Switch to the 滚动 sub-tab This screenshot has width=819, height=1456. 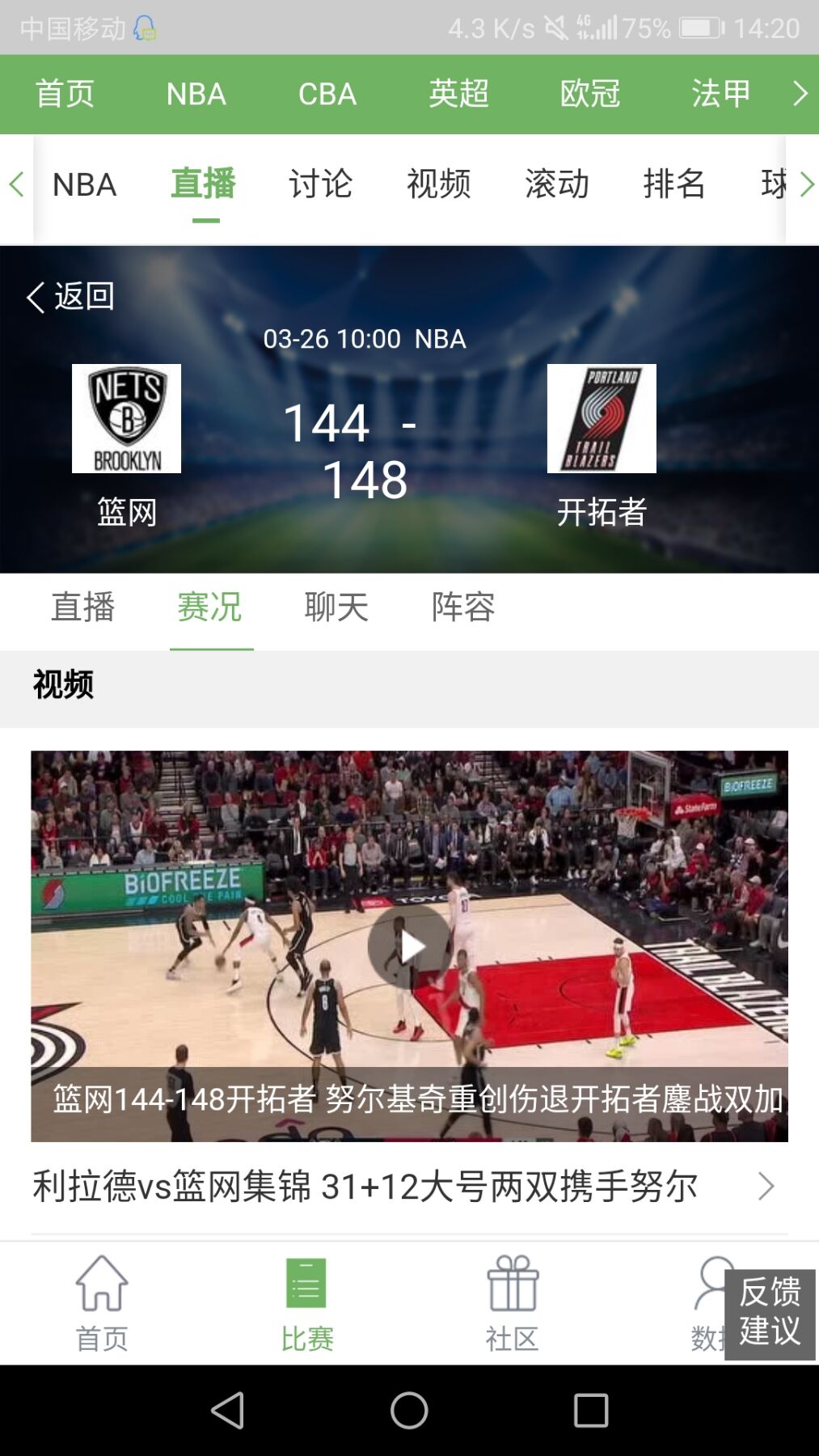(x=556, y=184)
